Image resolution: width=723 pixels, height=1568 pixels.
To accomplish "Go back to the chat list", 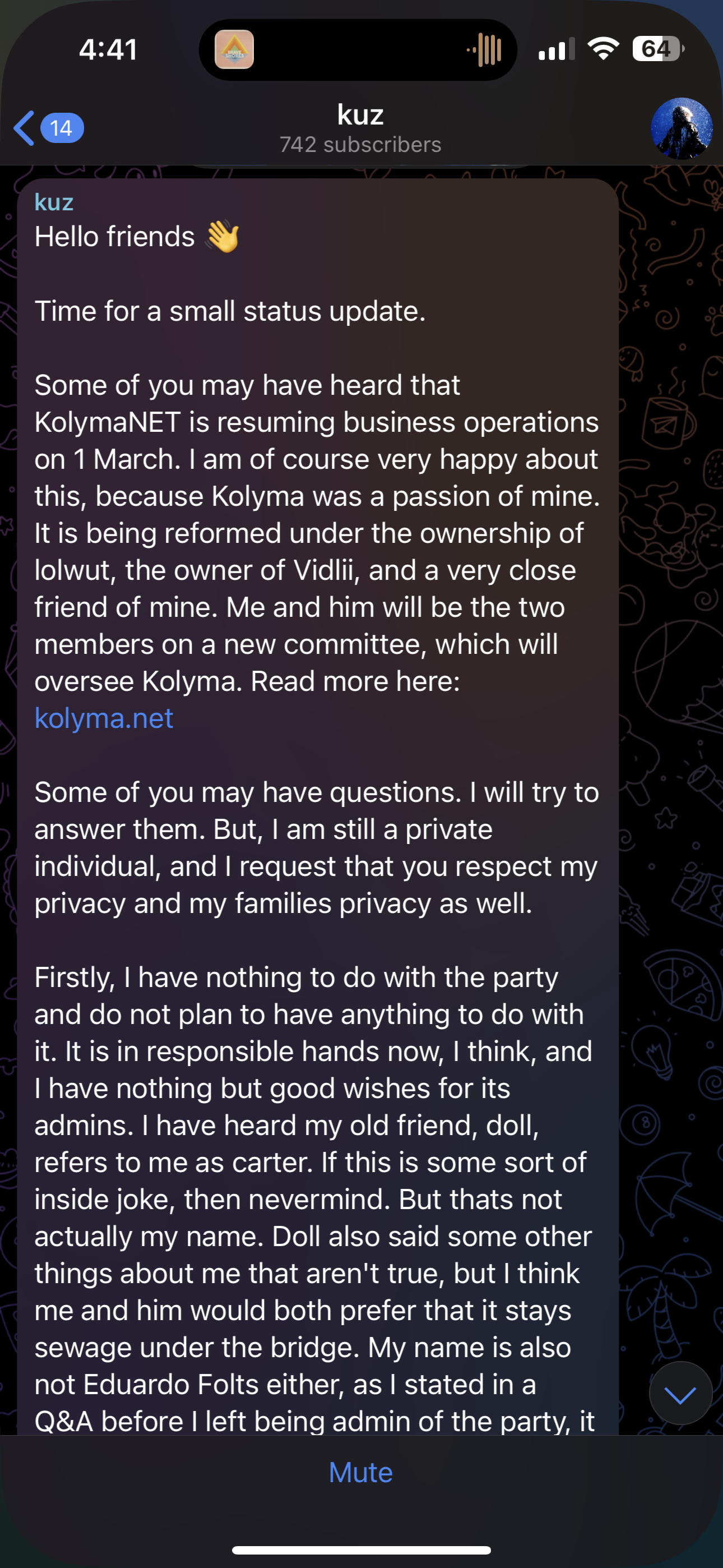I will pyautogui.click(x=48, y=128).
